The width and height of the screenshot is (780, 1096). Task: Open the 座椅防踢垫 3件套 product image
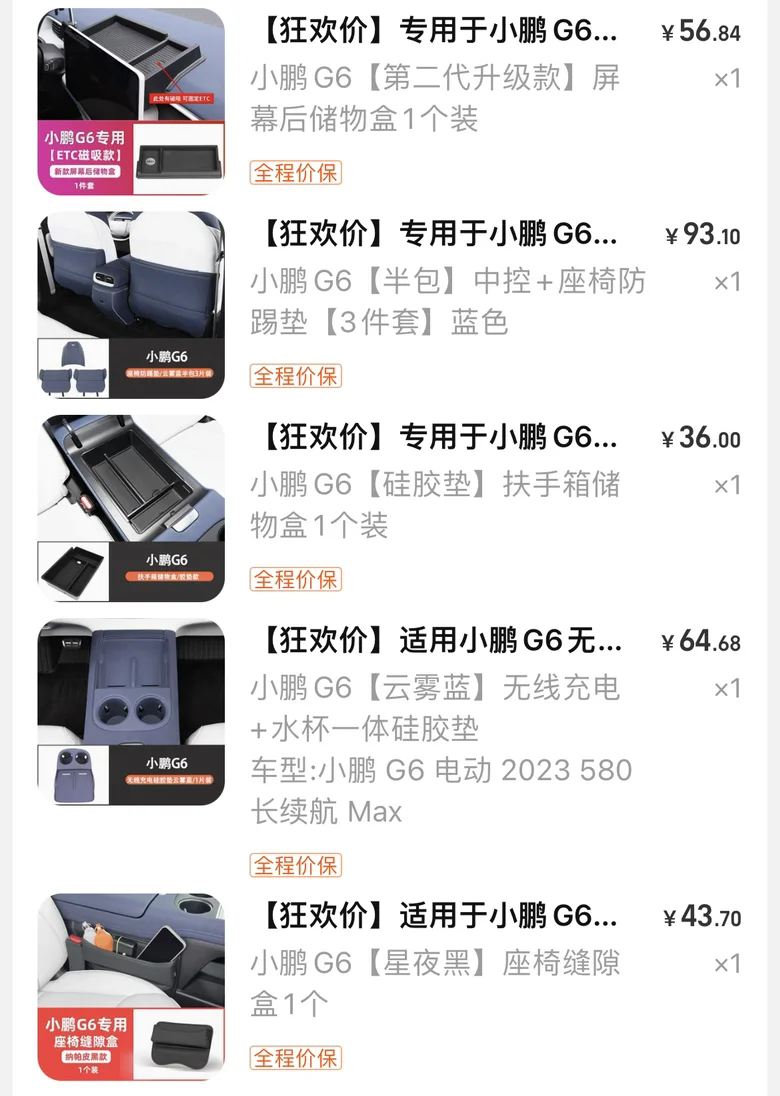131,305
